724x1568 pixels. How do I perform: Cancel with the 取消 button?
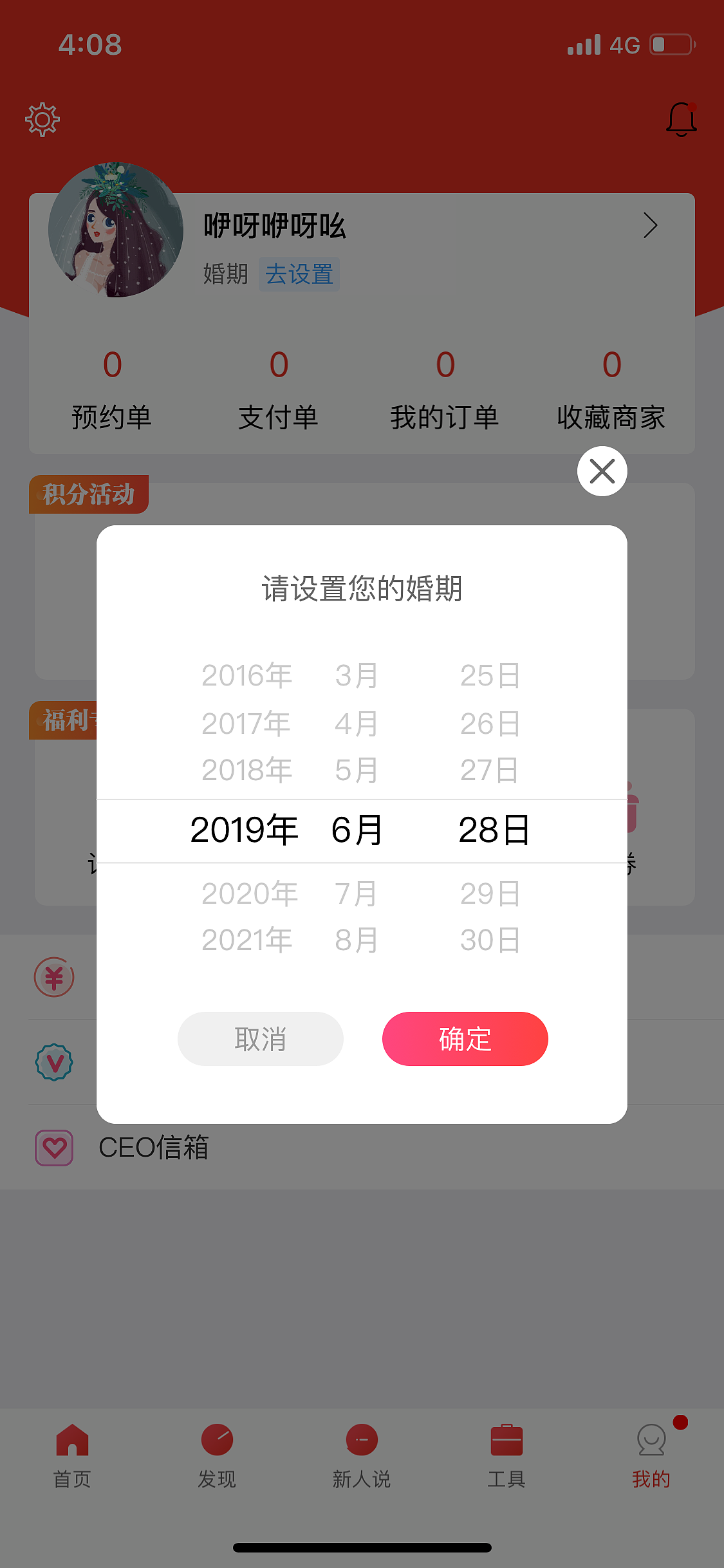[260, 1038]
